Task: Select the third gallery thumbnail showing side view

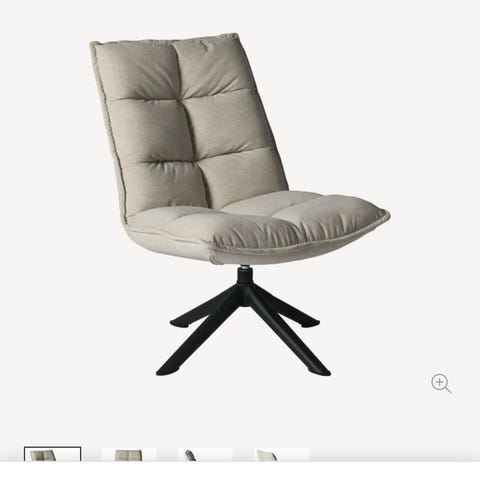Action: [205, 455]
